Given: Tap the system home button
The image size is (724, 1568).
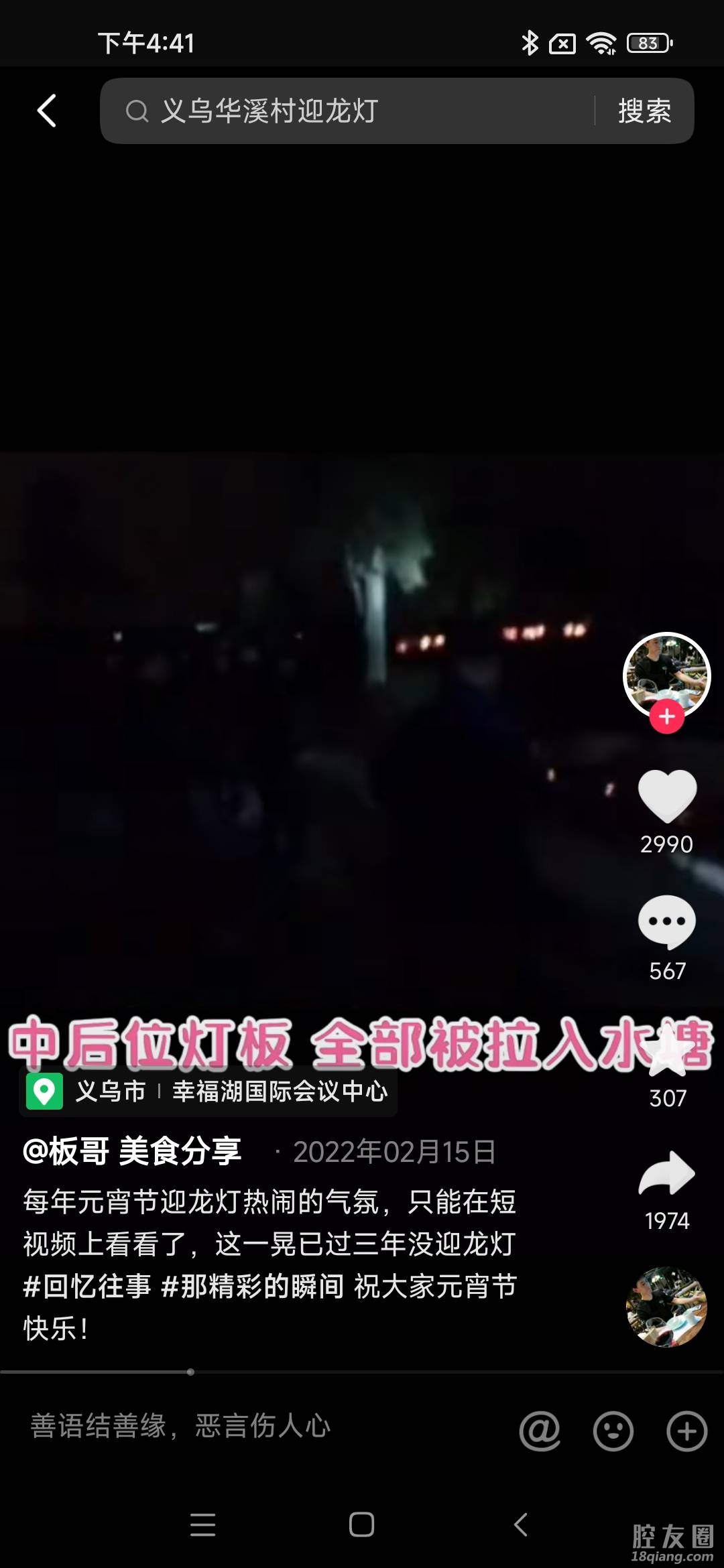Looking at the screenshot, I should pos(361,1524).
